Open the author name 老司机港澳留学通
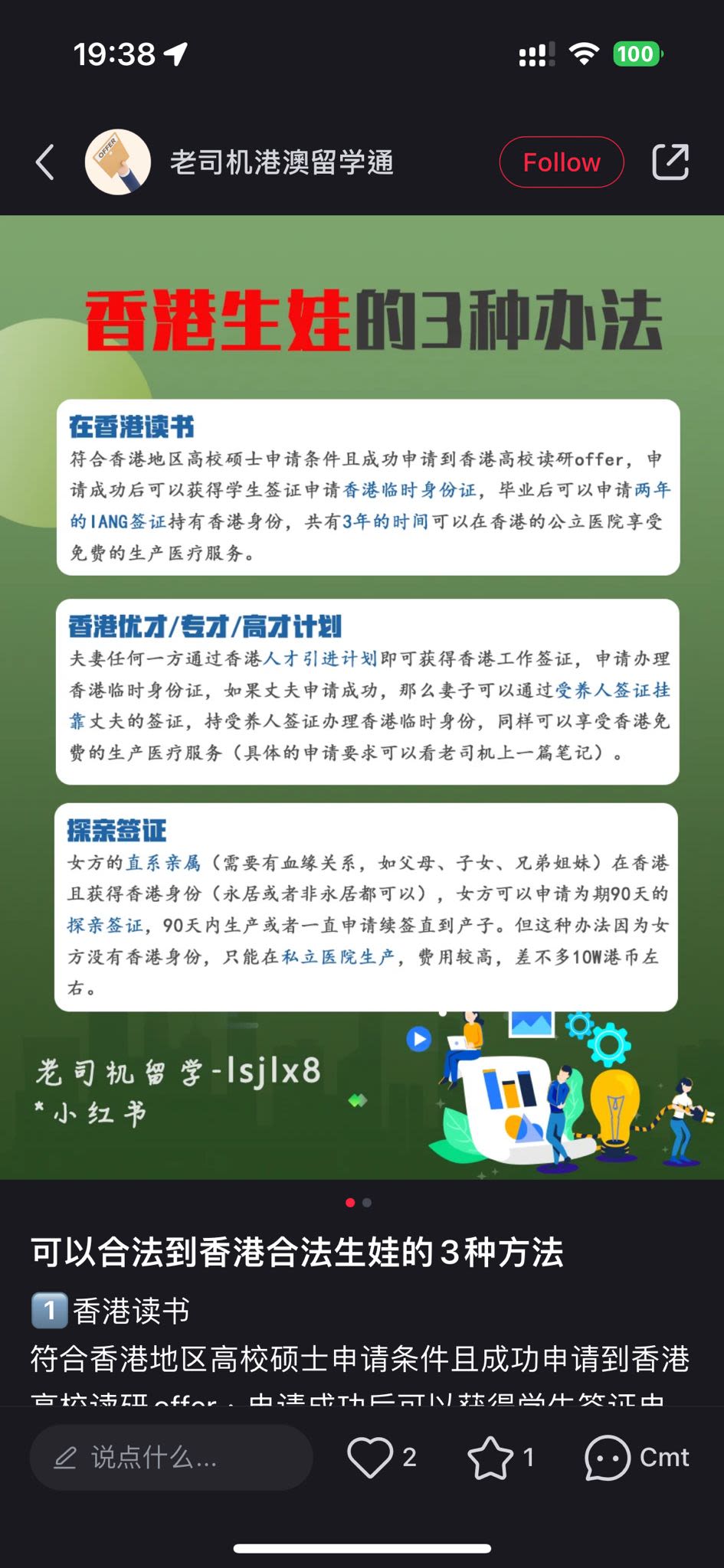The height and width of the screenshot is (1568, 724). [281, 162]
